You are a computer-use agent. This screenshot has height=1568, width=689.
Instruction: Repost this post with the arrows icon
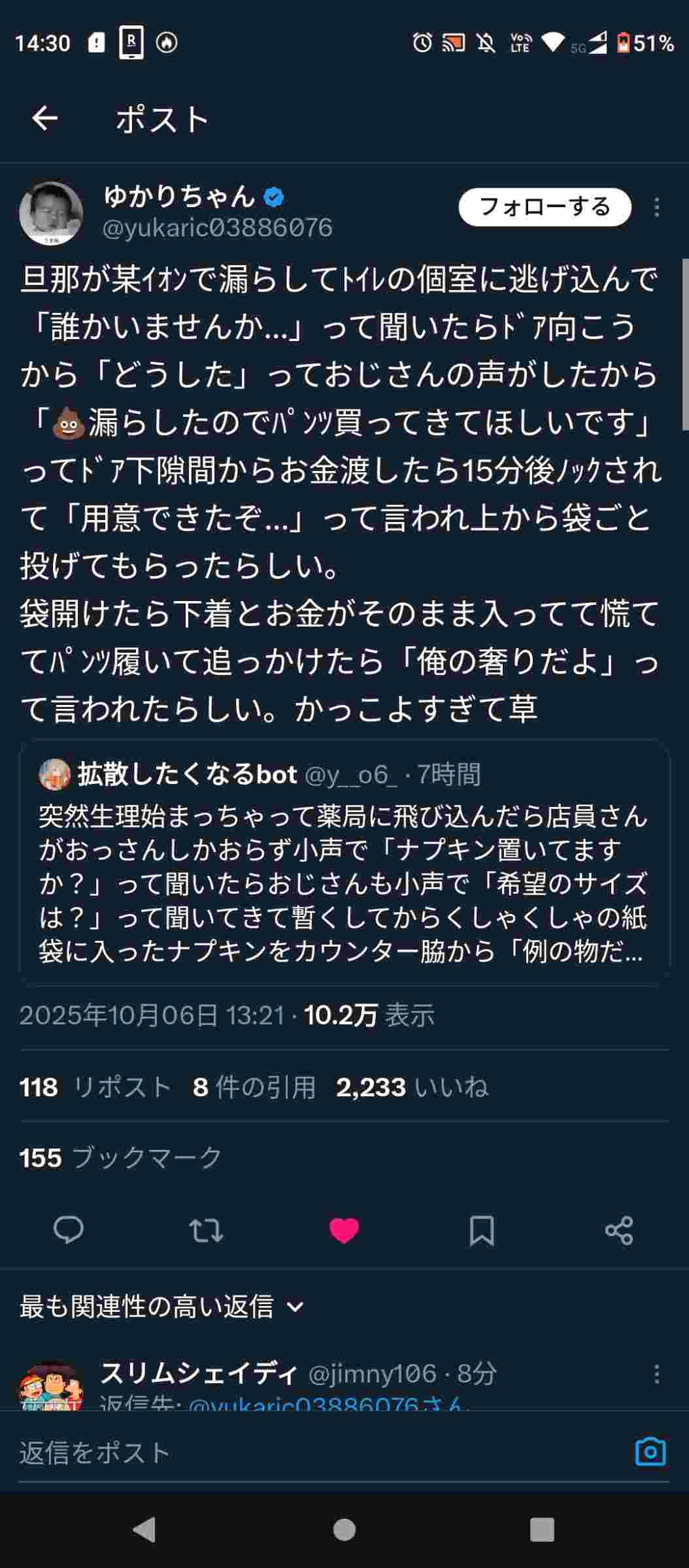coord(206,1230)
